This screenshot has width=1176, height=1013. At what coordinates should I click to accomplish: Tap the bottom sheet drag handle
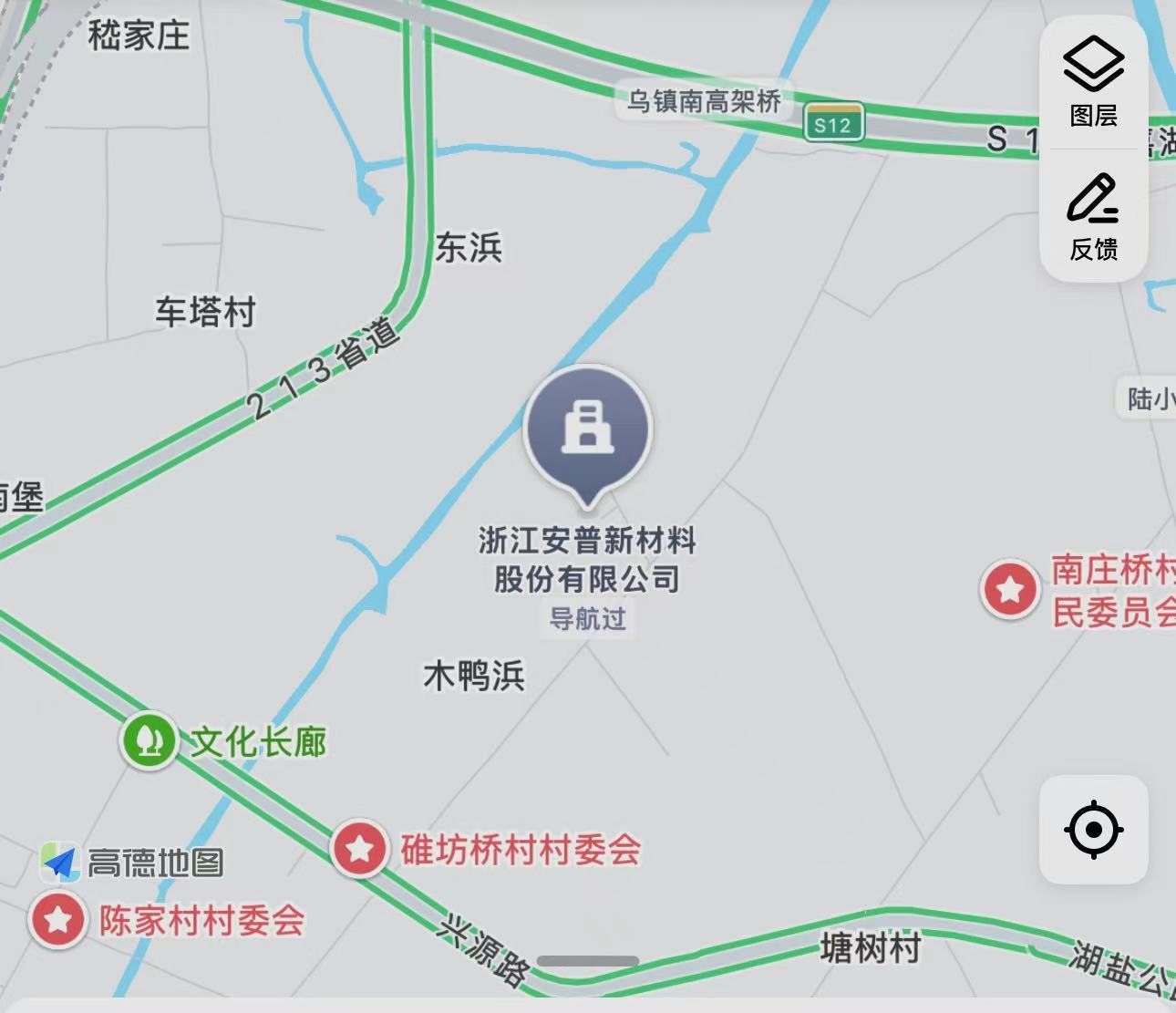click(x=588, y=961)
